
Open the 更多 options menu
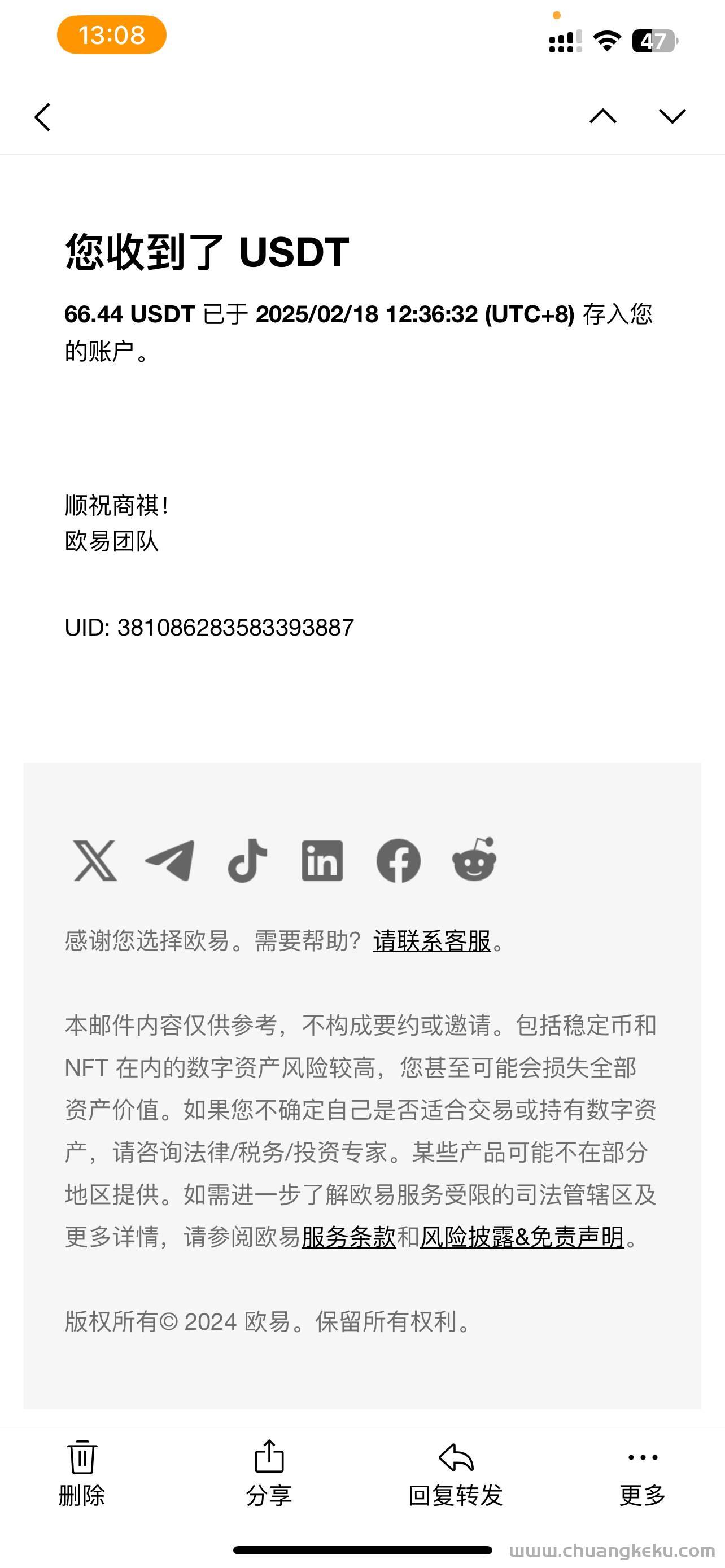pyautogui.click(x=642, y=1473)
